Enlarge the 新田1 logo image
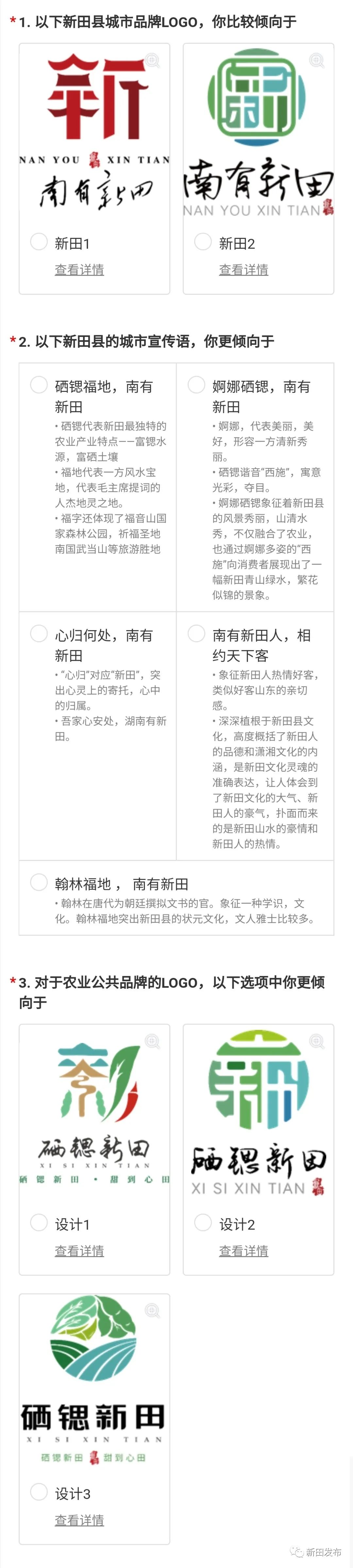The image size is (353, 1568). coord(152,60)
